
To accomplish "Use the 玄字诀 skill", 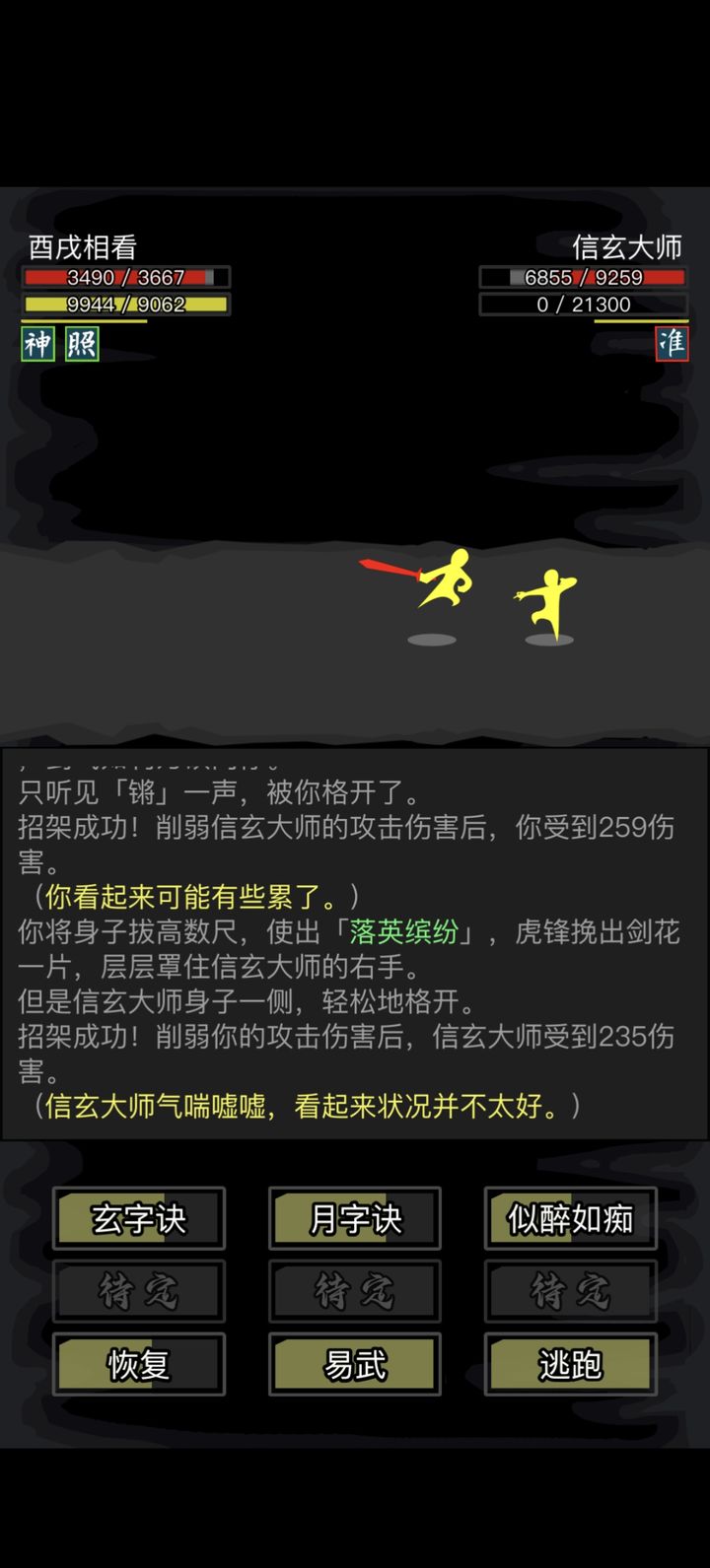I will click(x=139, y=1219).
